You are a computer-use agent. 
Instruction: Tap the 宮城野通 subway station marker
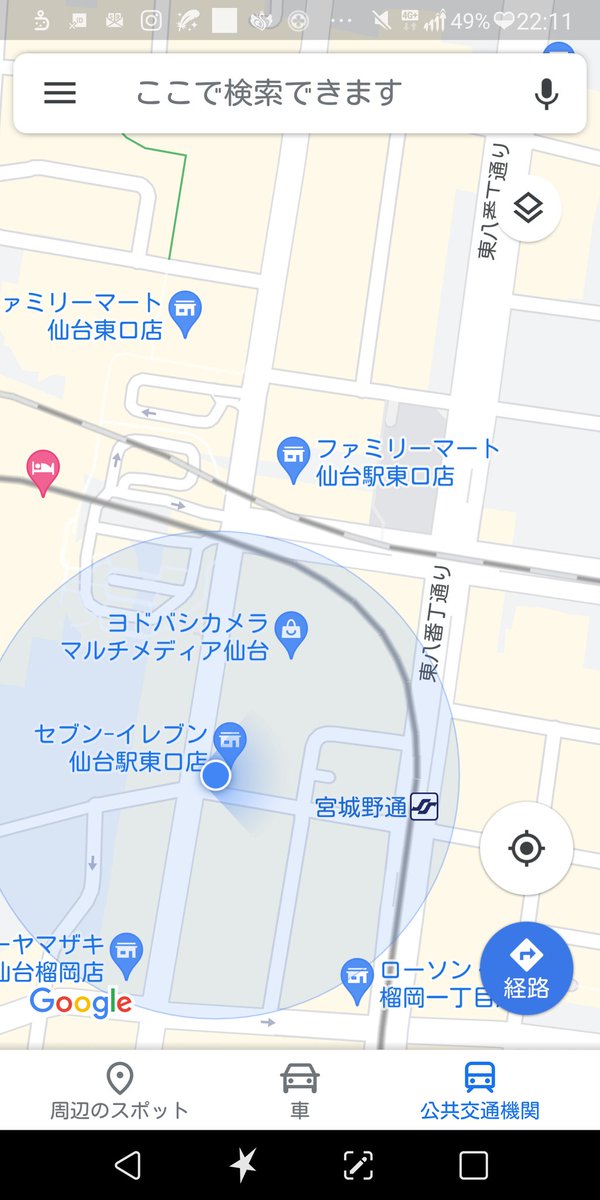[x=424, y=805]
